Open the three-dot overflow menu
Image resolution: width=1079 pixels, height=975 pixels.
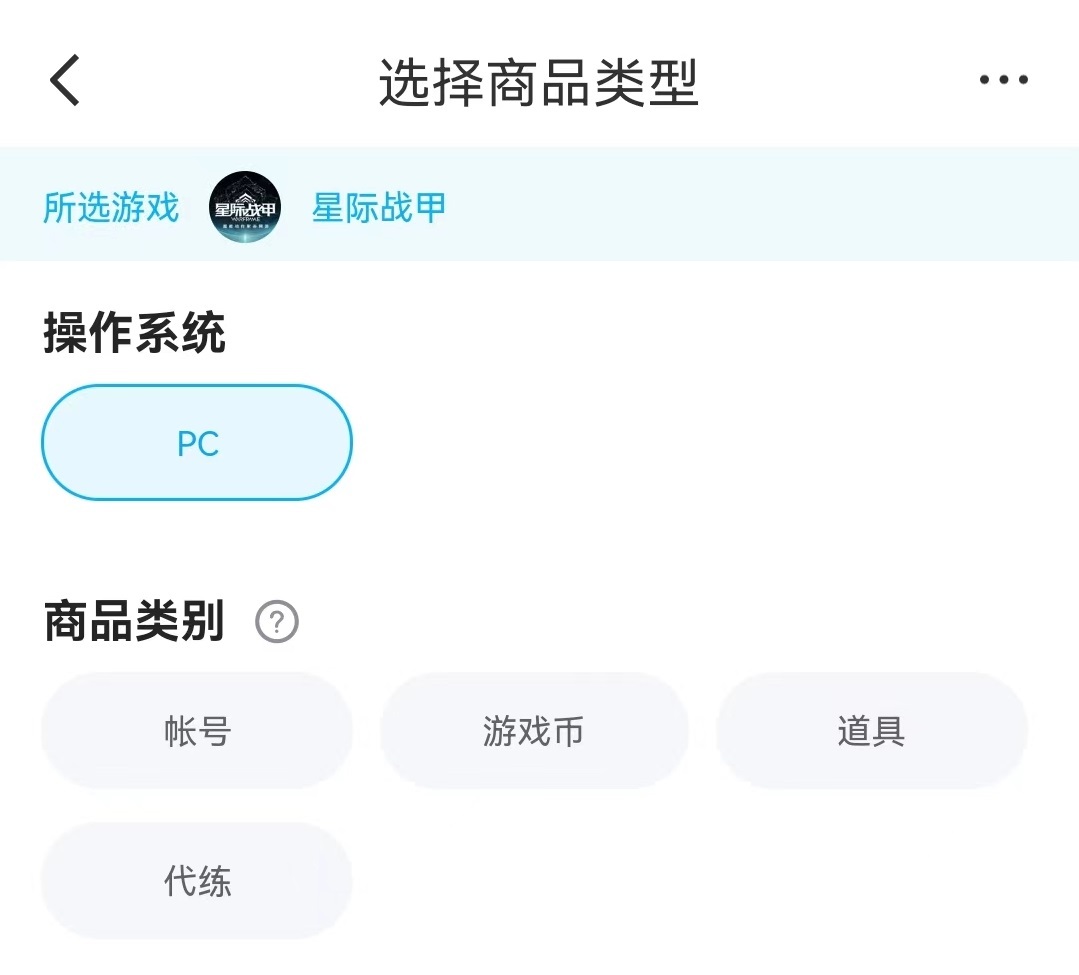tap(1004, 80)
